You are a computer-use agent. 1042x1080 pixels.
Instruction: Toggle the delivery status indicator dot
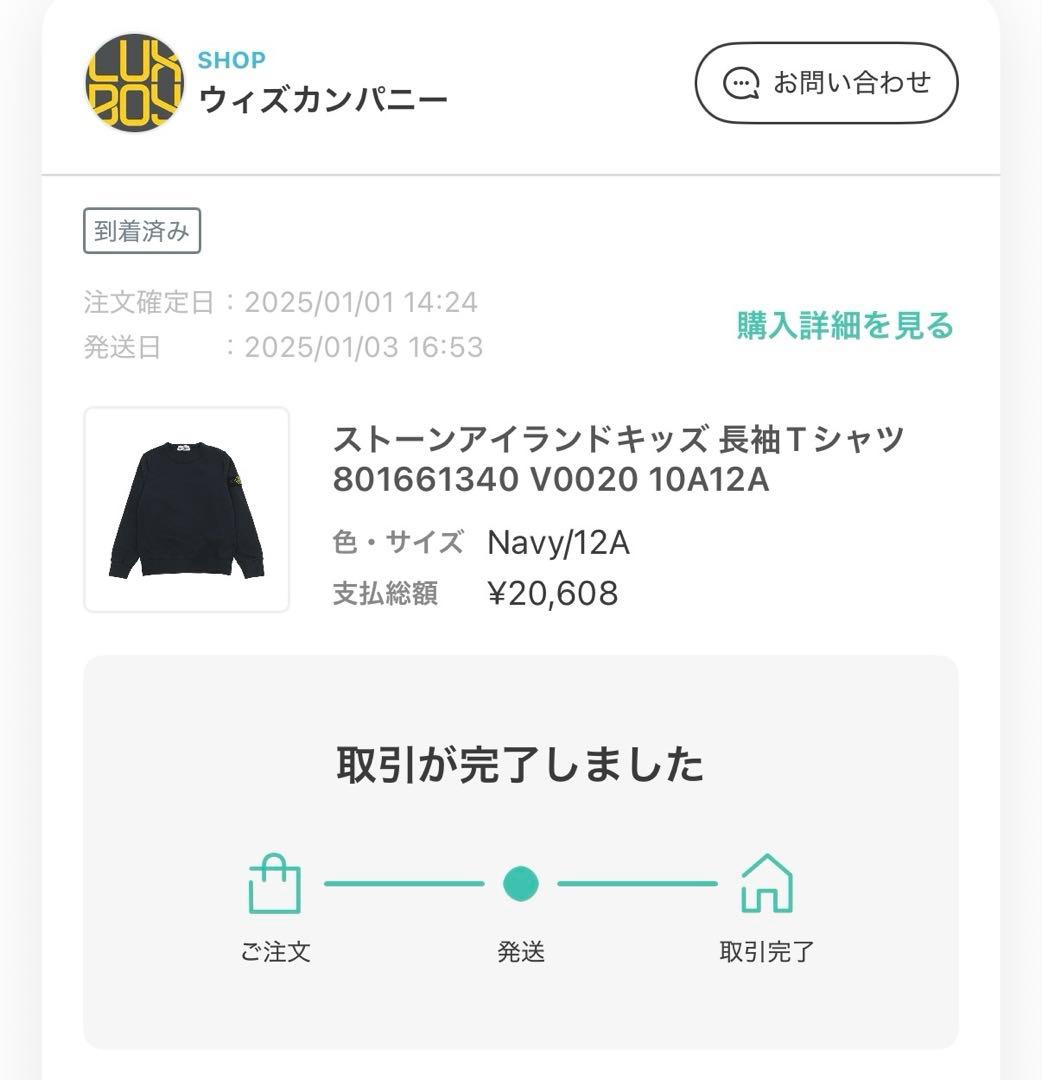522,884
